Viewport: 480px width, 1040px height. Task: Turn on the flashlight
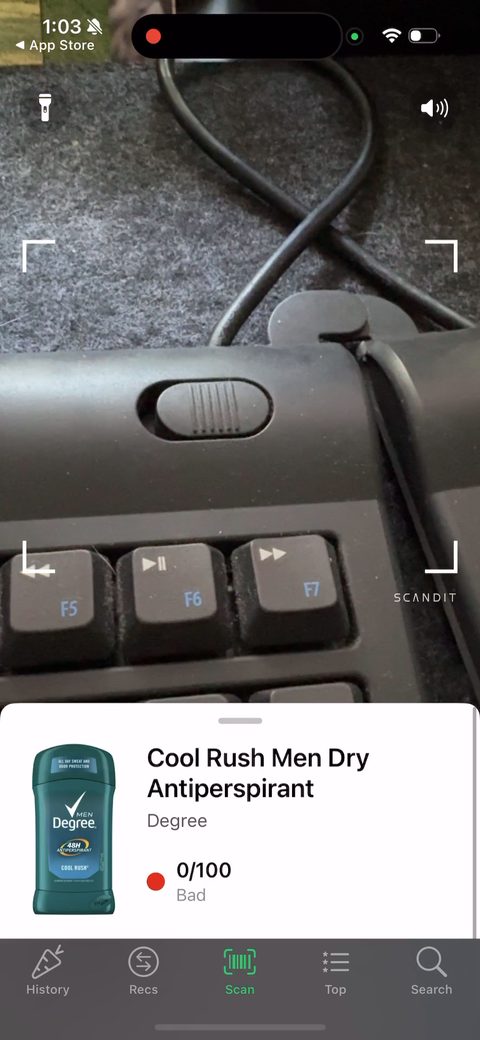coord(44,107)
